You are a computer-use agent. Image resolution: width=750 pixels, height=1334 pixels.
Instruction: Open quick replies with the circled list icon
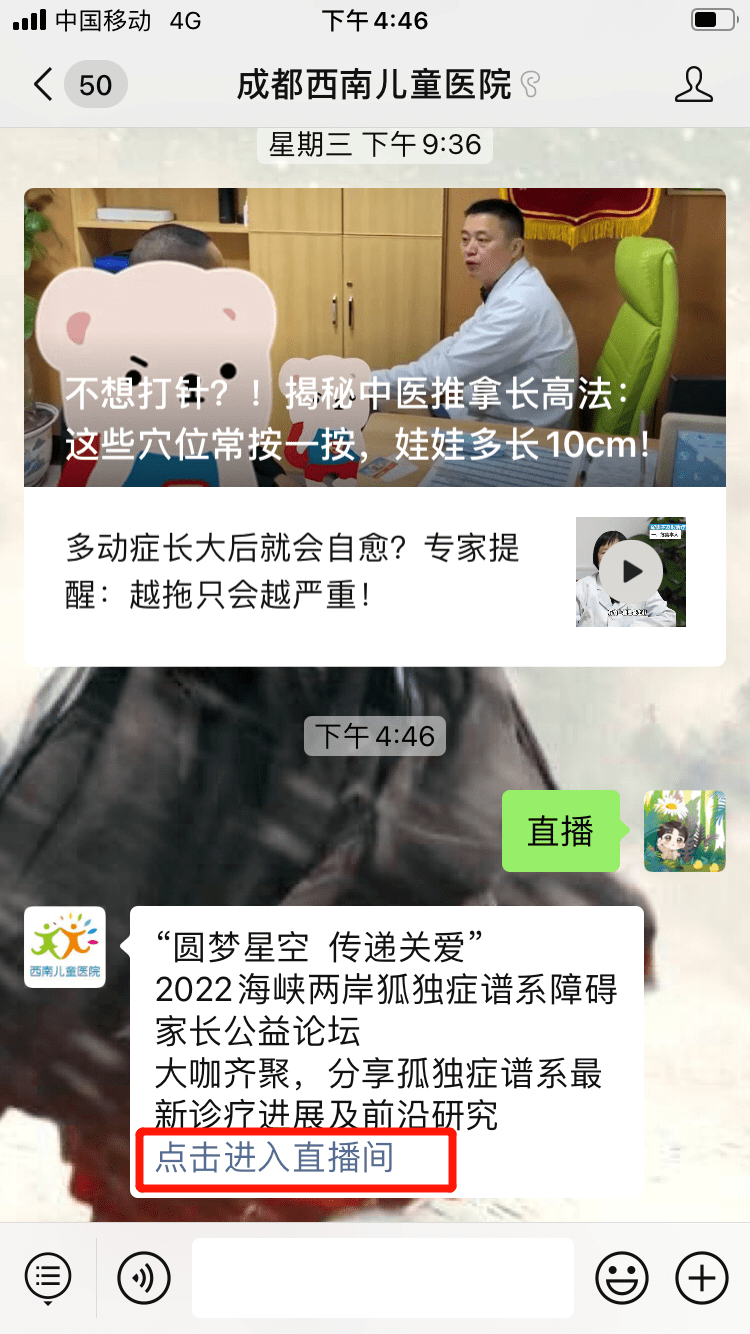(47, 1277)
